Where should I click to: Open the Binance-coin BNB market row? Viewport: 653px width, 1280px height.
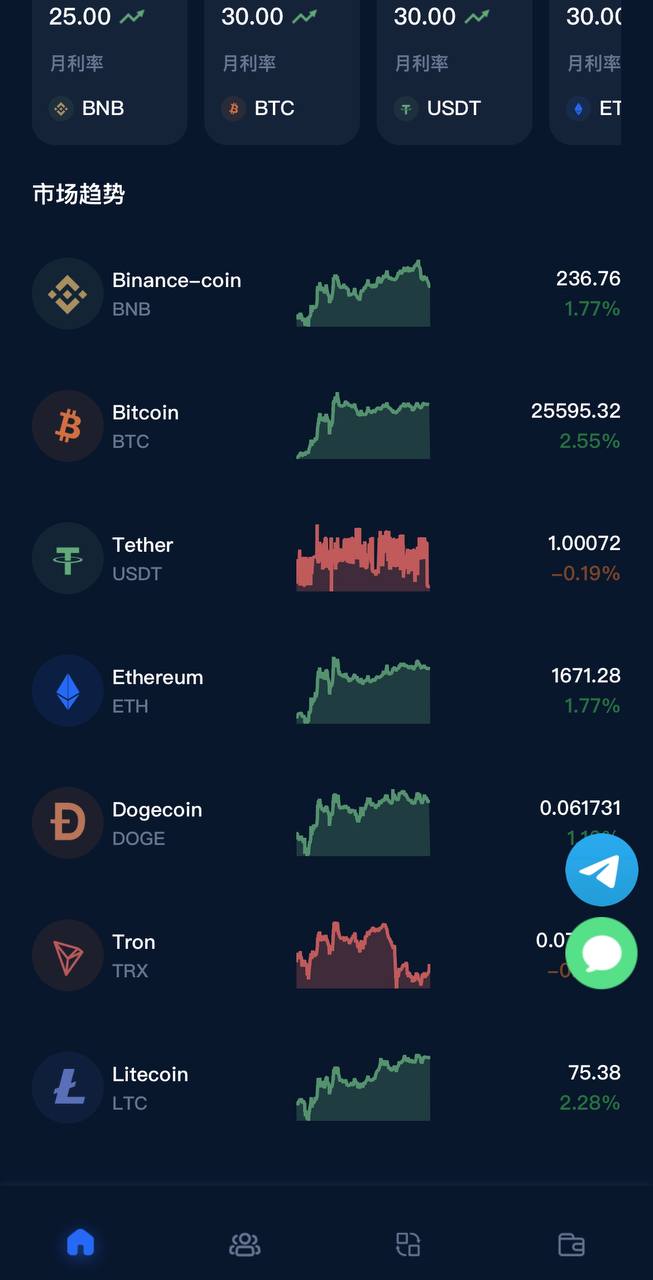(326, 294)
